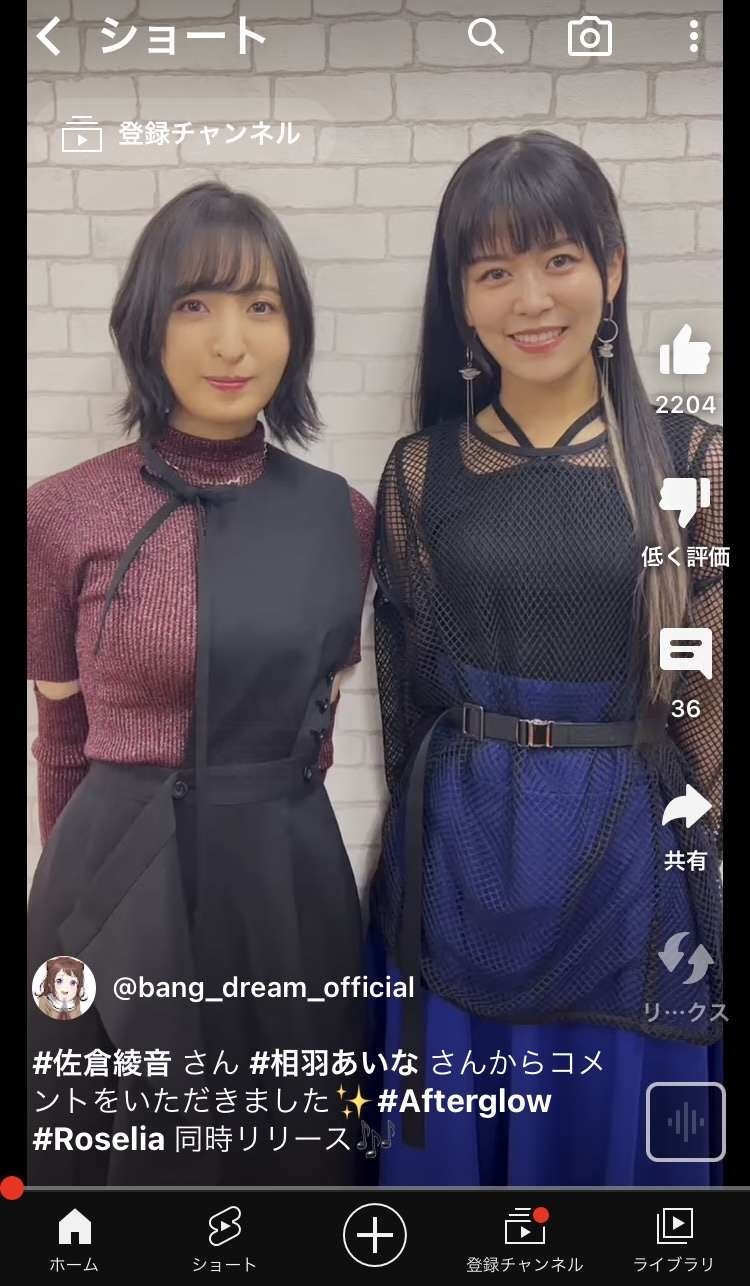750x1286 pixels.
Task: Like this Short with the thumbs up
Action: pyautogui.click(x=685, y=352)
